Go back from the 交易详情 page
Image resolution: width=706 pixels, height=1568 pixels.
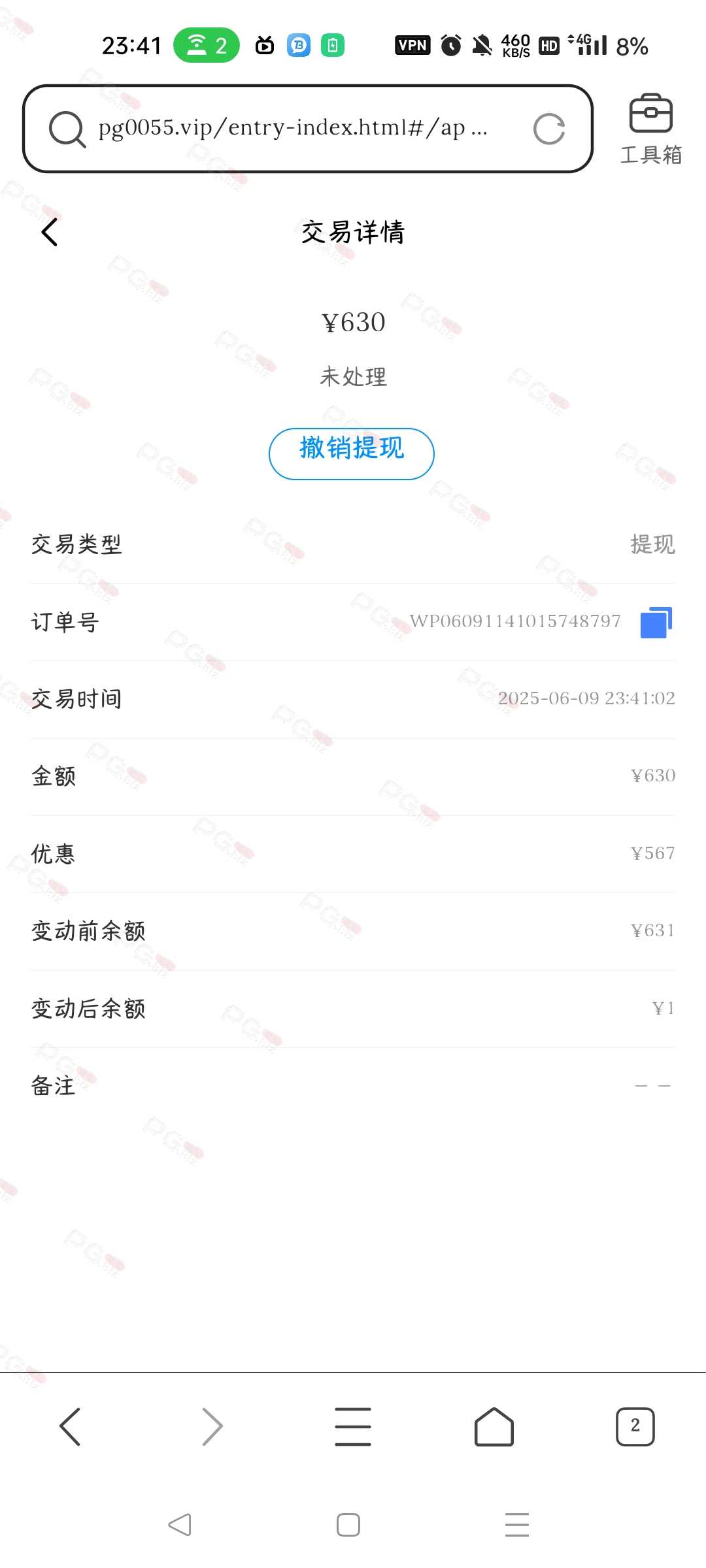pos(50,232)
